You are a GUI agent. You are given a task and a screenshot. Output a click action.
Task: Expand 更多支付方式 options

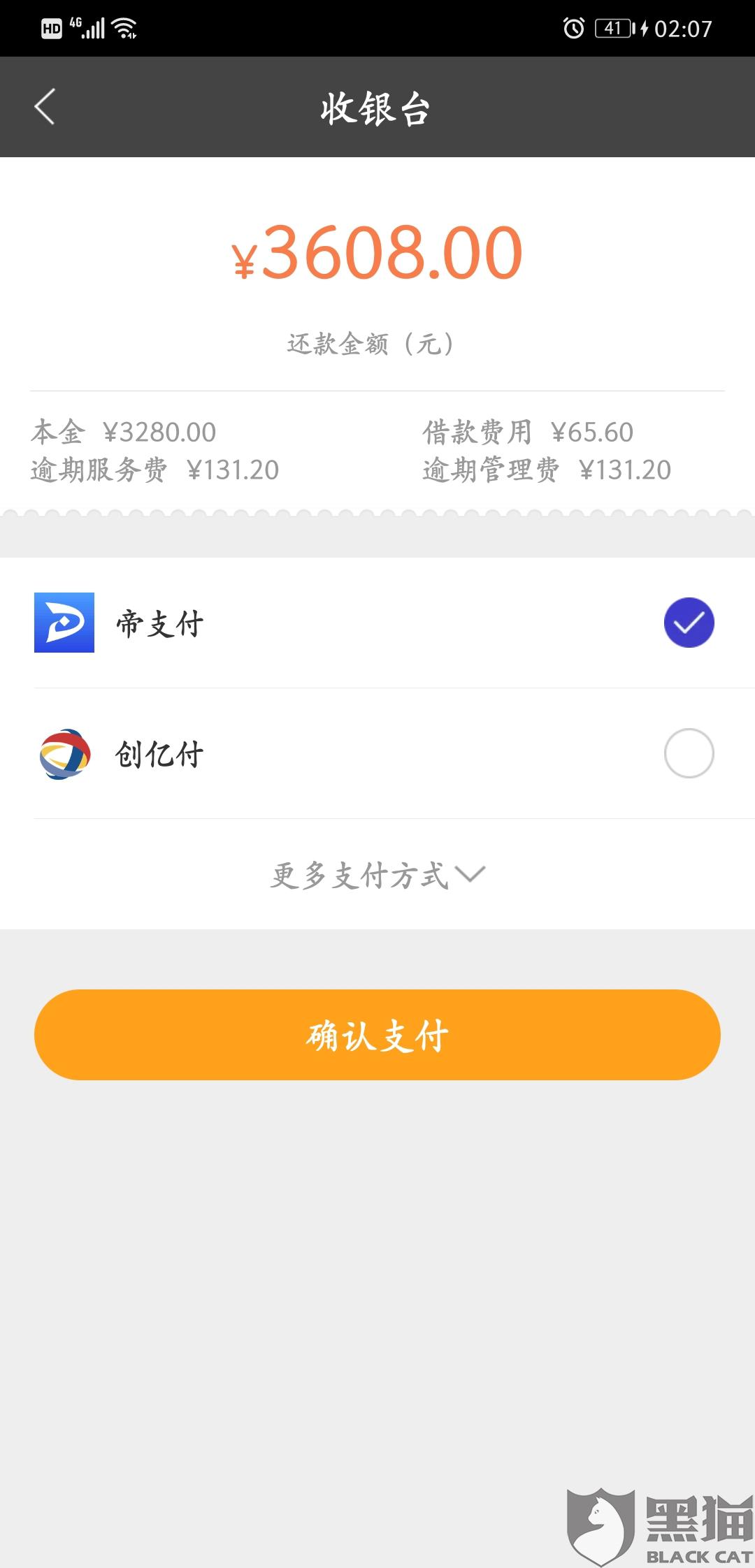coord(377,875)
